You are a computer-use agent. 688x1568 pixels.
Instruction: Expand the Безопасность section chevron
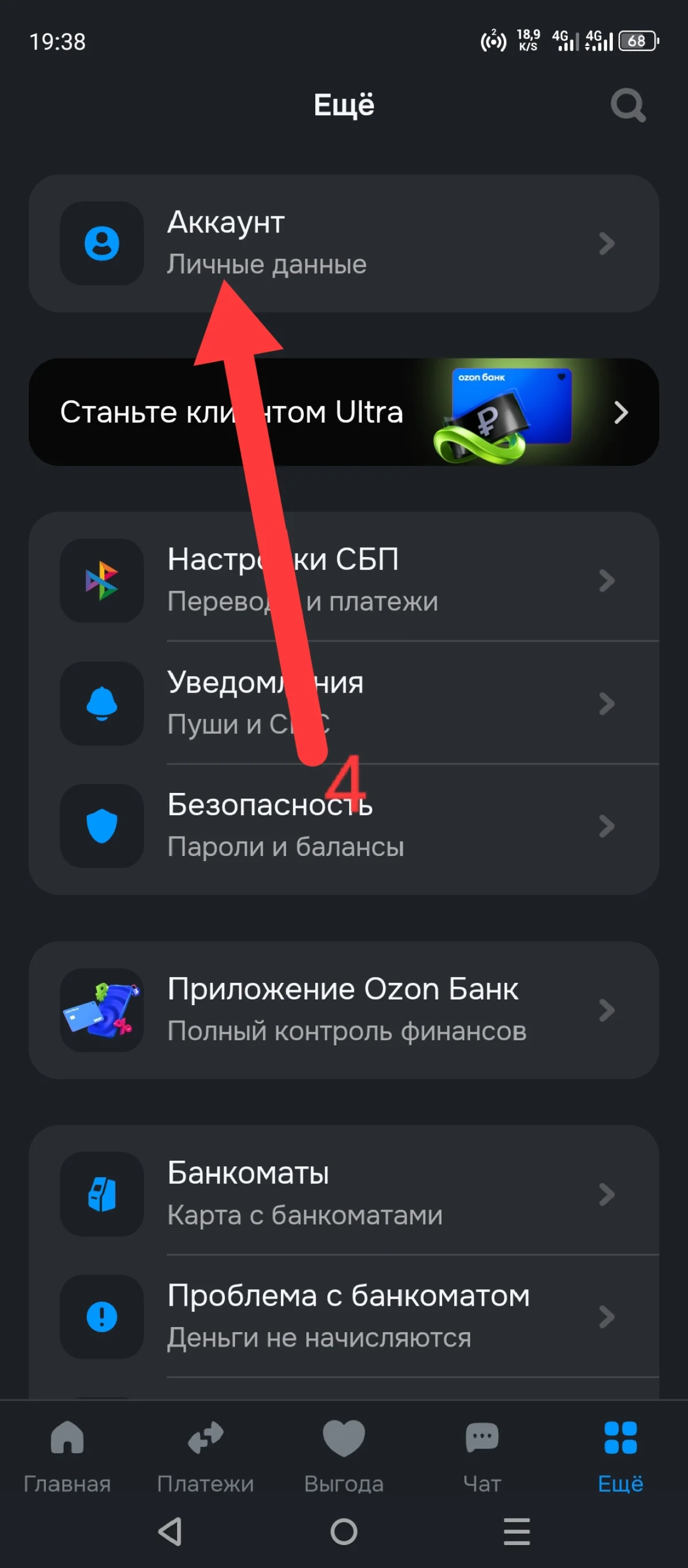pyautogui.click(x=606, y=826)
